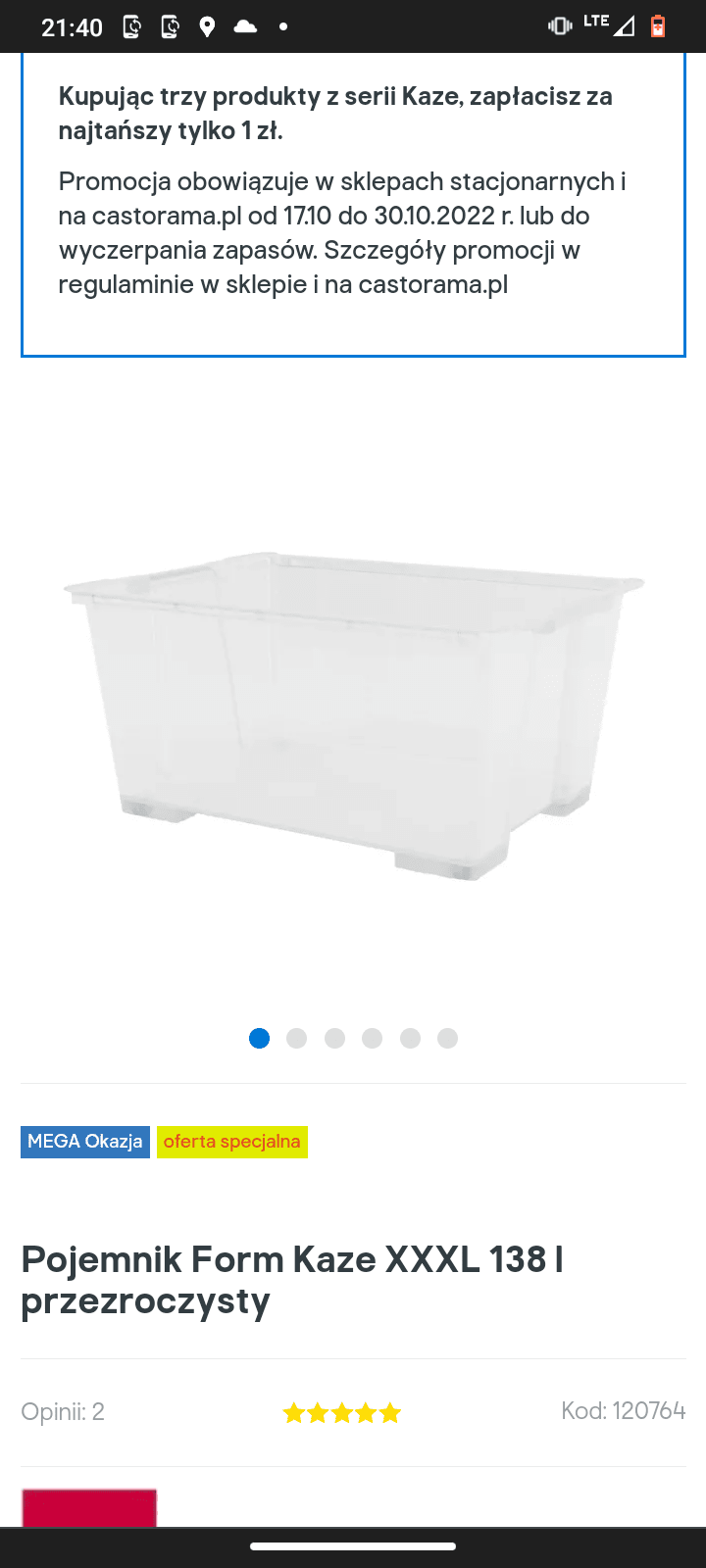Screen dimensions: 706x1568
Task: Open the Kaze container product image
Action: [x=353, y=715]
